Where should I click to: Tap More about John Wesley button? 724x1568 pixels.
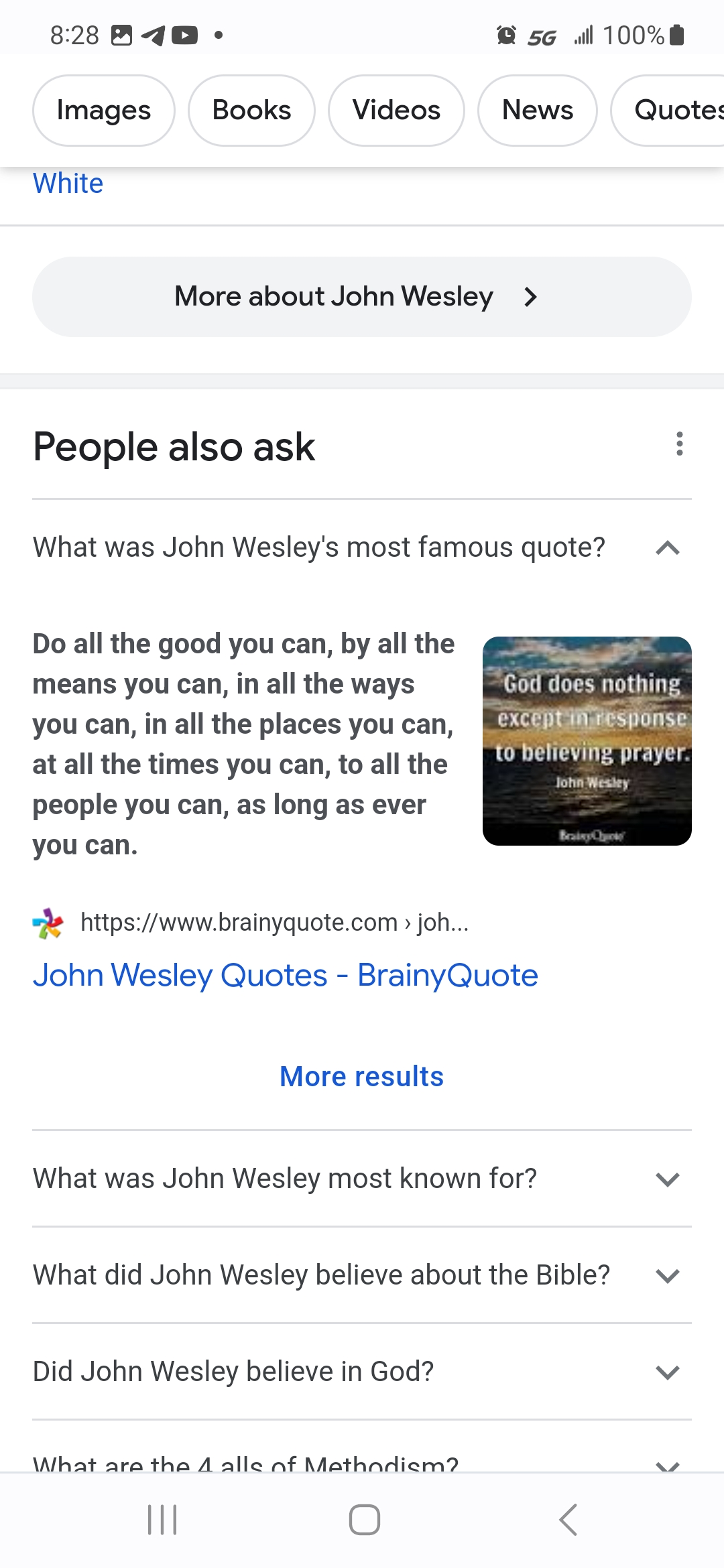click(362, 297)
